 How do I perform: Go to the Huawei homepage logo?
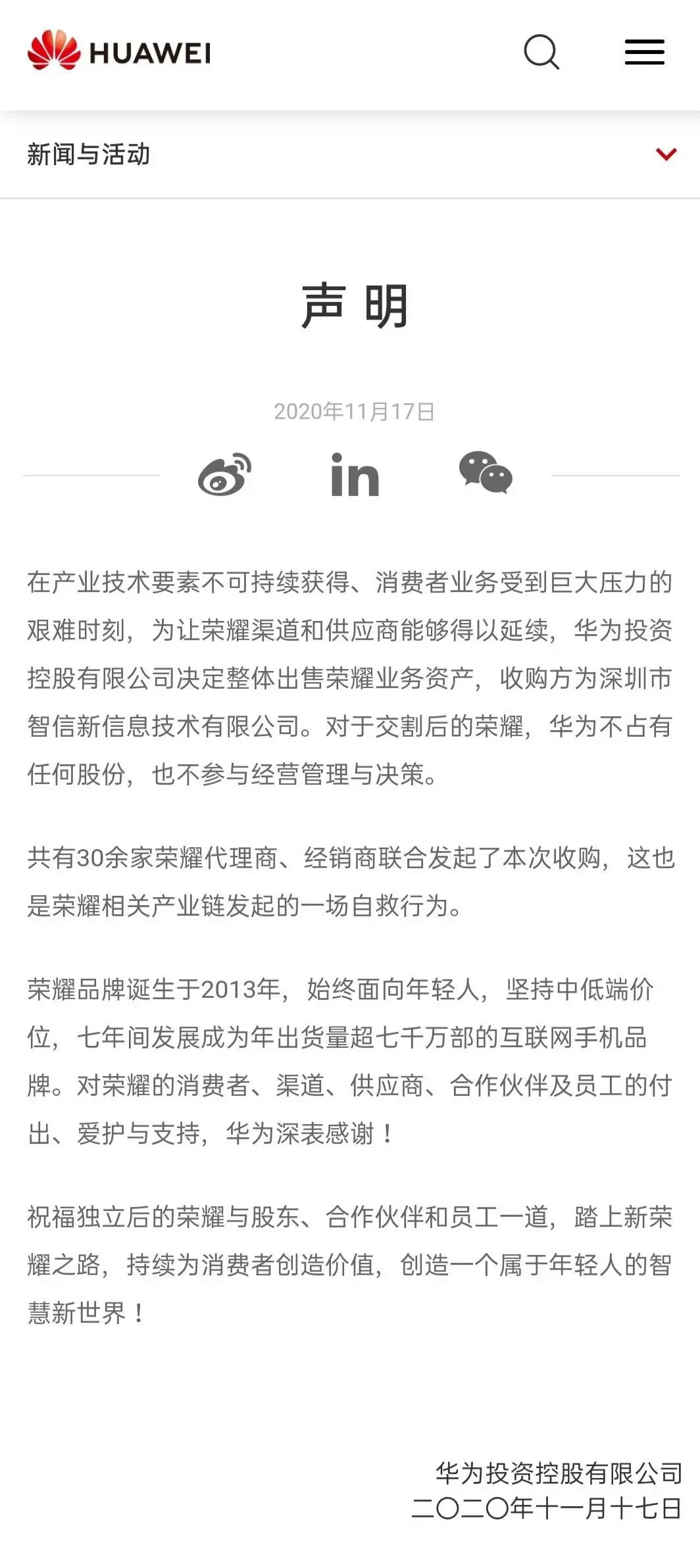tap(119, 51)
